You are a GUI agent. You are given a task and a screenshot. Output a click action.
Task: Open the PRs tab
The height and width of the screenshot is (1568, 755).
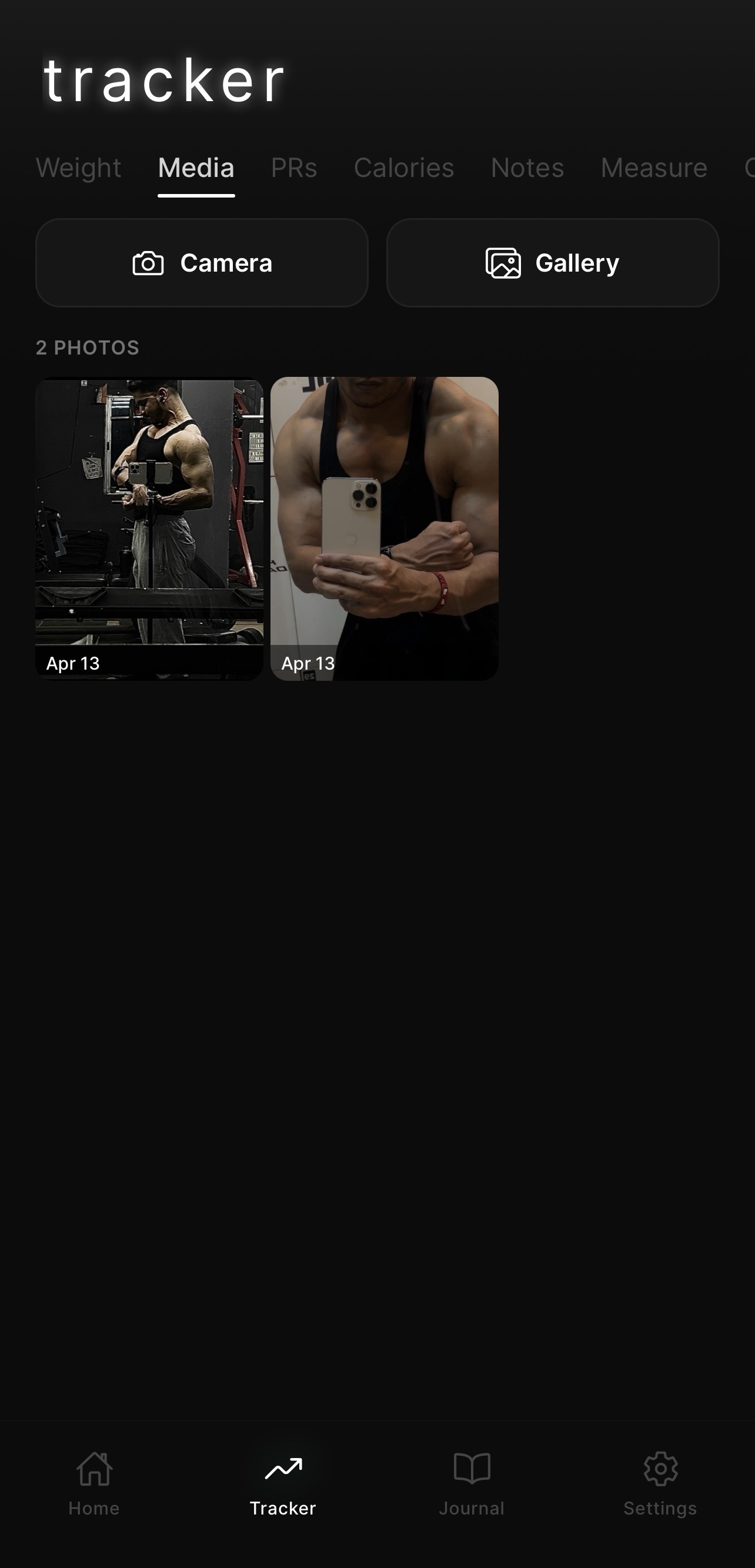[x=294, y=168]
